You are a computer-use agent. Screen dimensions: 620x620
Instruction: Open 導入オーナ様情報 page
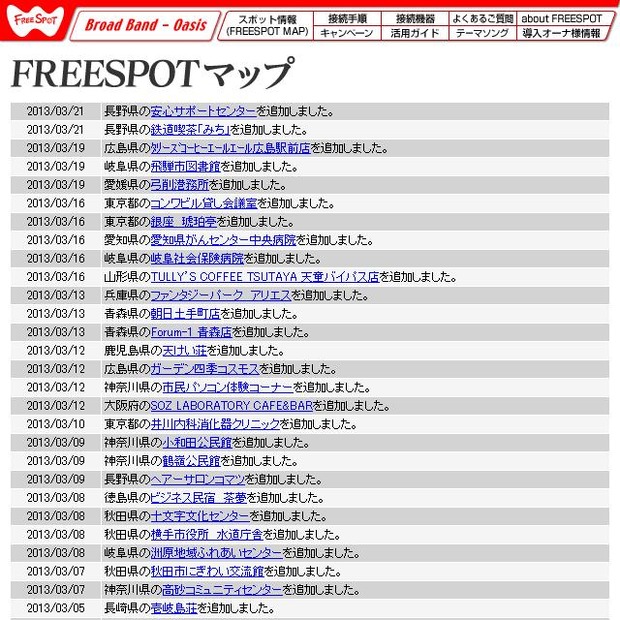click(x=561, y=33)
